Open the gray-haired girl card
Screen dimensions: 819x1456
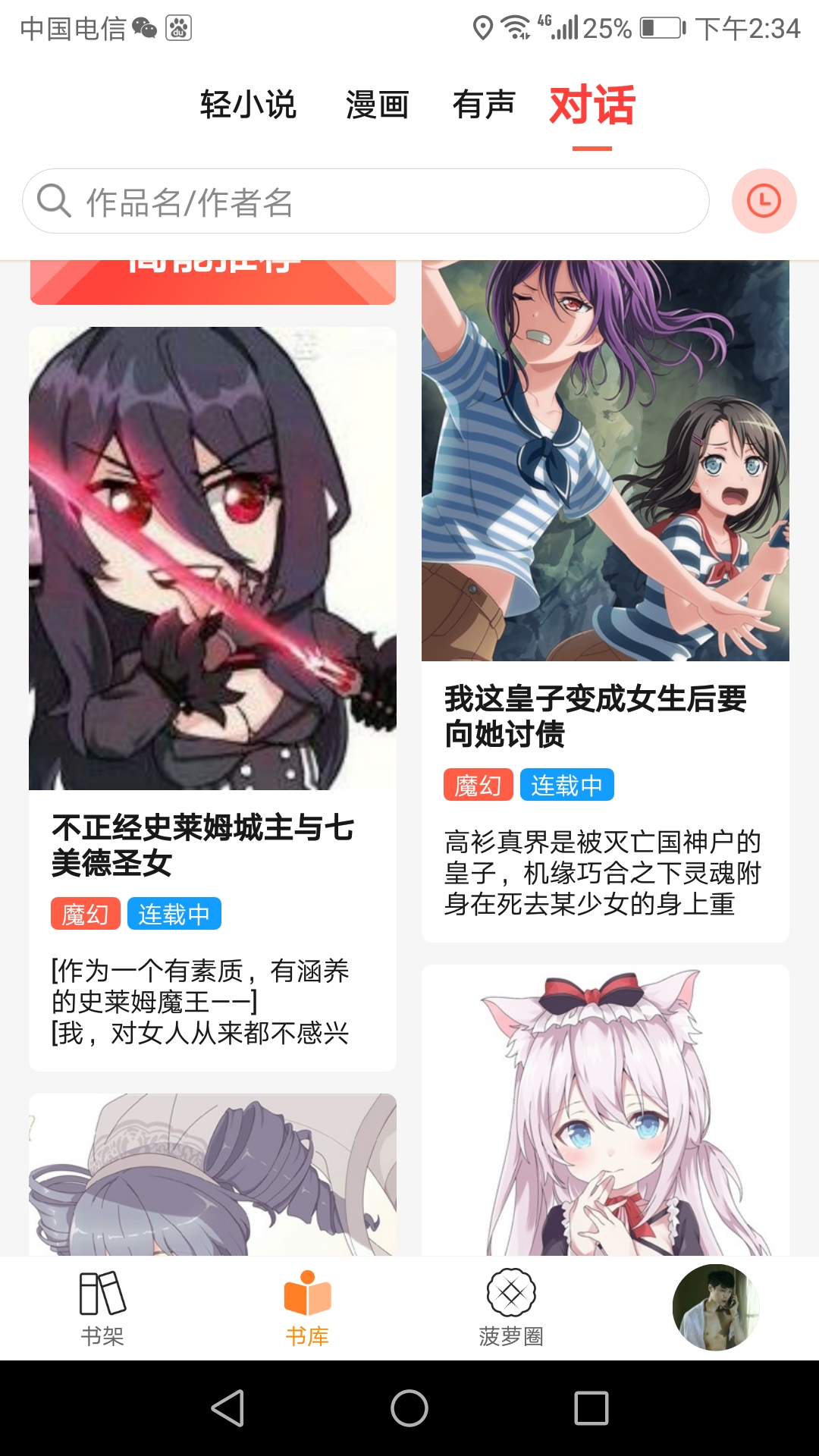(x=212, y=1174)
